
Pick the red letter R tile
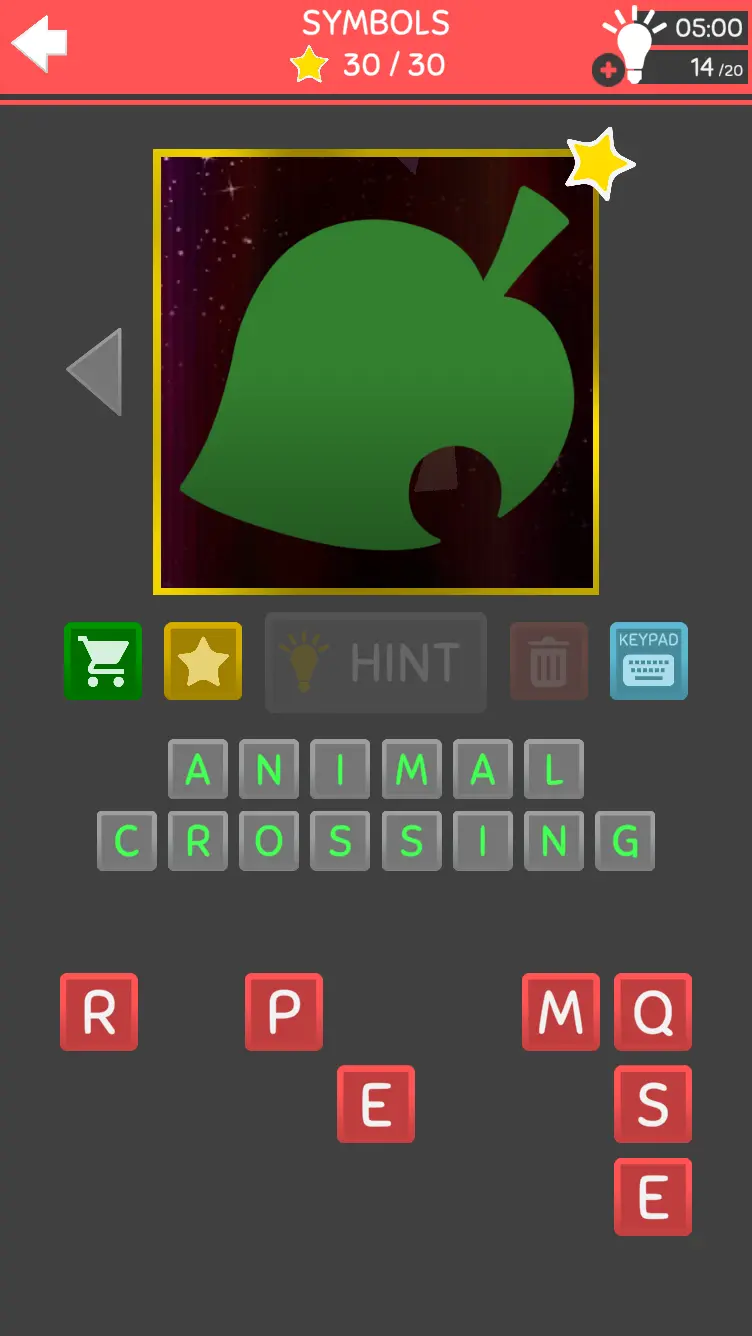(99, 1012)
